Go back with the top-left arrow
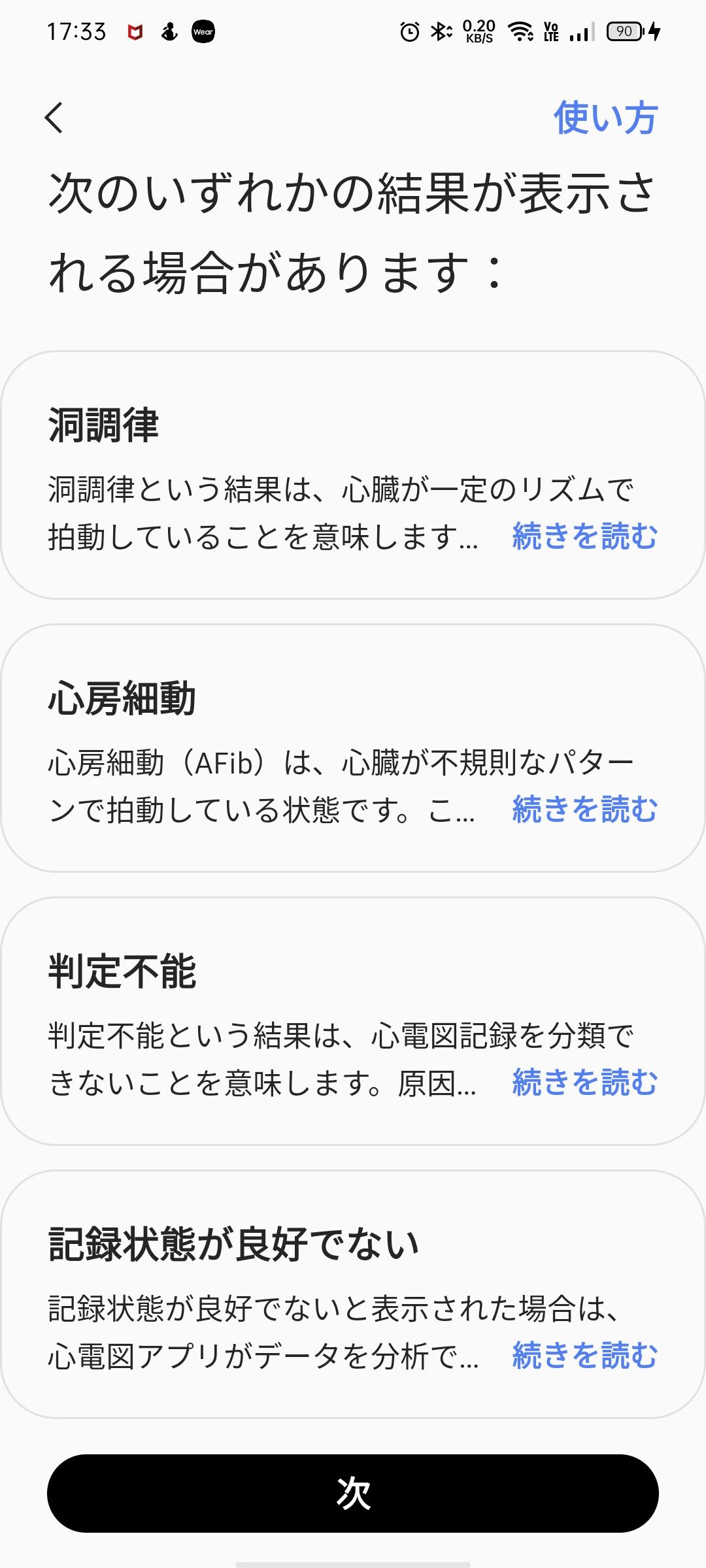706x1568 pixels. pyautogui.click(x=54, y=118)
